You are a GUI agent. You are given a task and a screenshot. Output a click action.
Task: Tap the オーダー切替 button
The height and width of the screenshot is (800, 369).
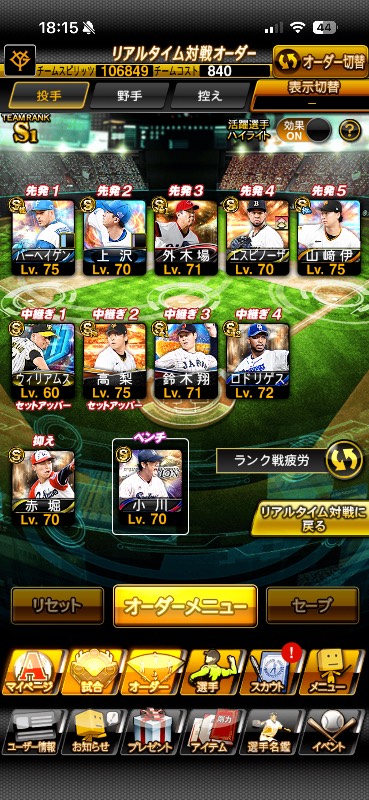320,62
